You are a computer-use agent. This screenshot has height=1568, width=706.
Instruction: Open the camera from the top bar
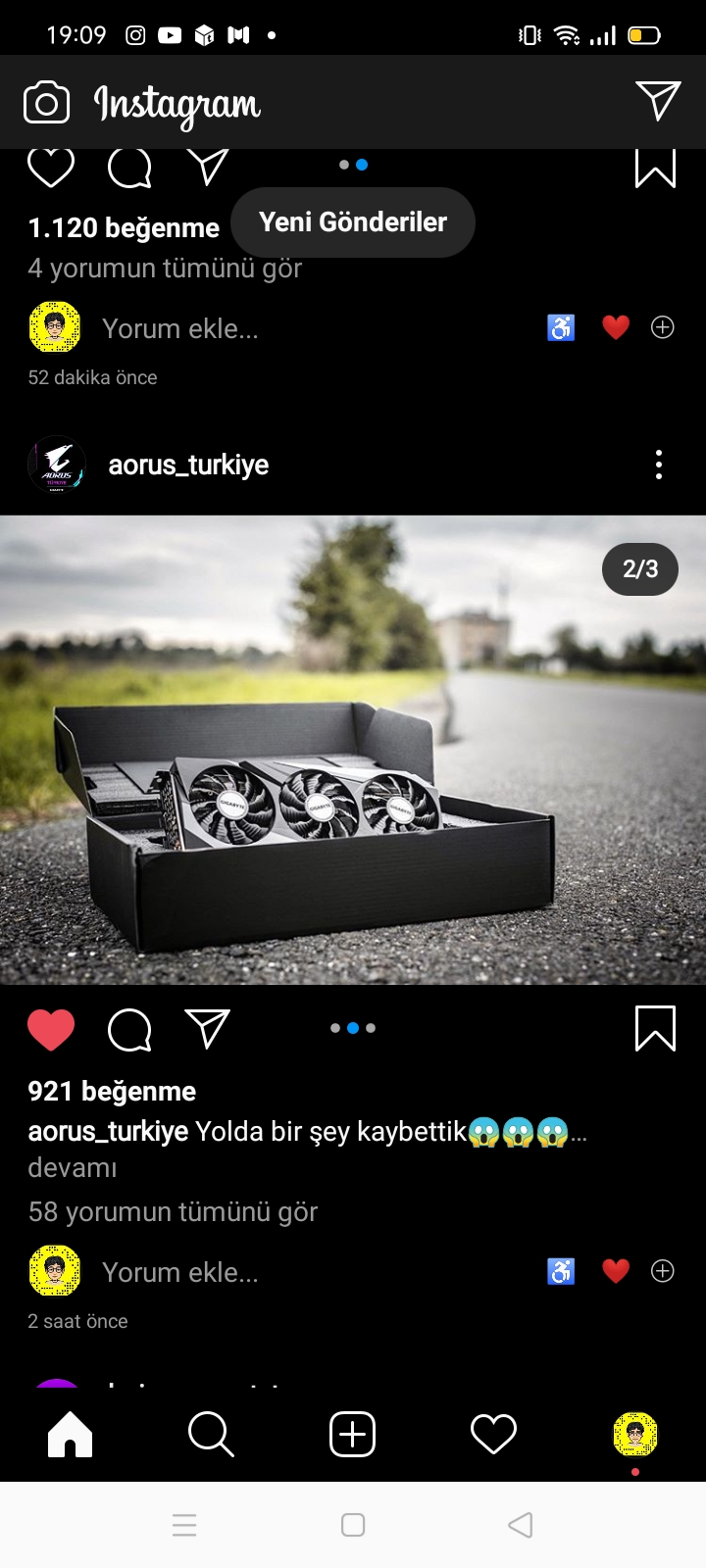pos(46,103)
